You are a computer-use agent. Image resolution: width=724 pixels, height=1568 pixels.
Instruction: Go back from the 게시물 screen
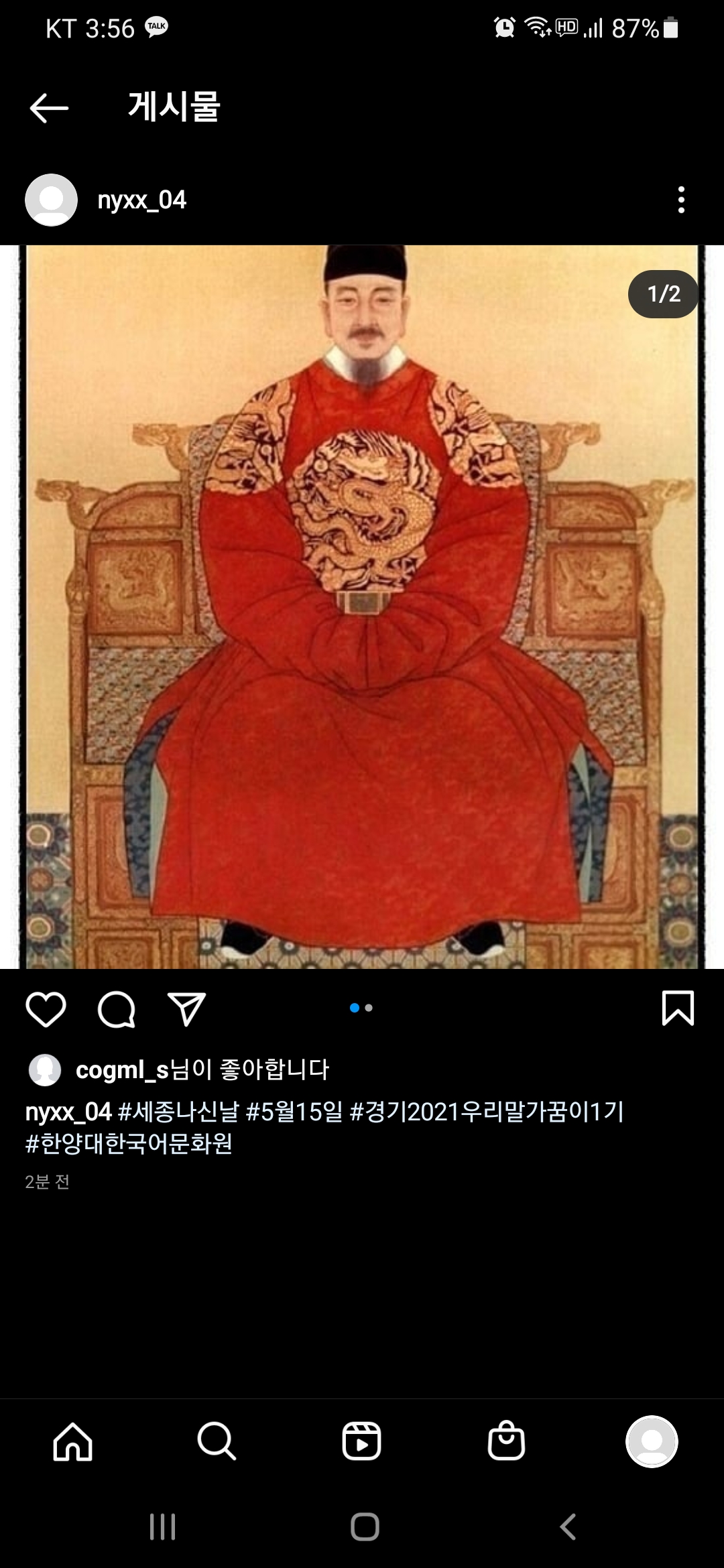coord(49,108)
